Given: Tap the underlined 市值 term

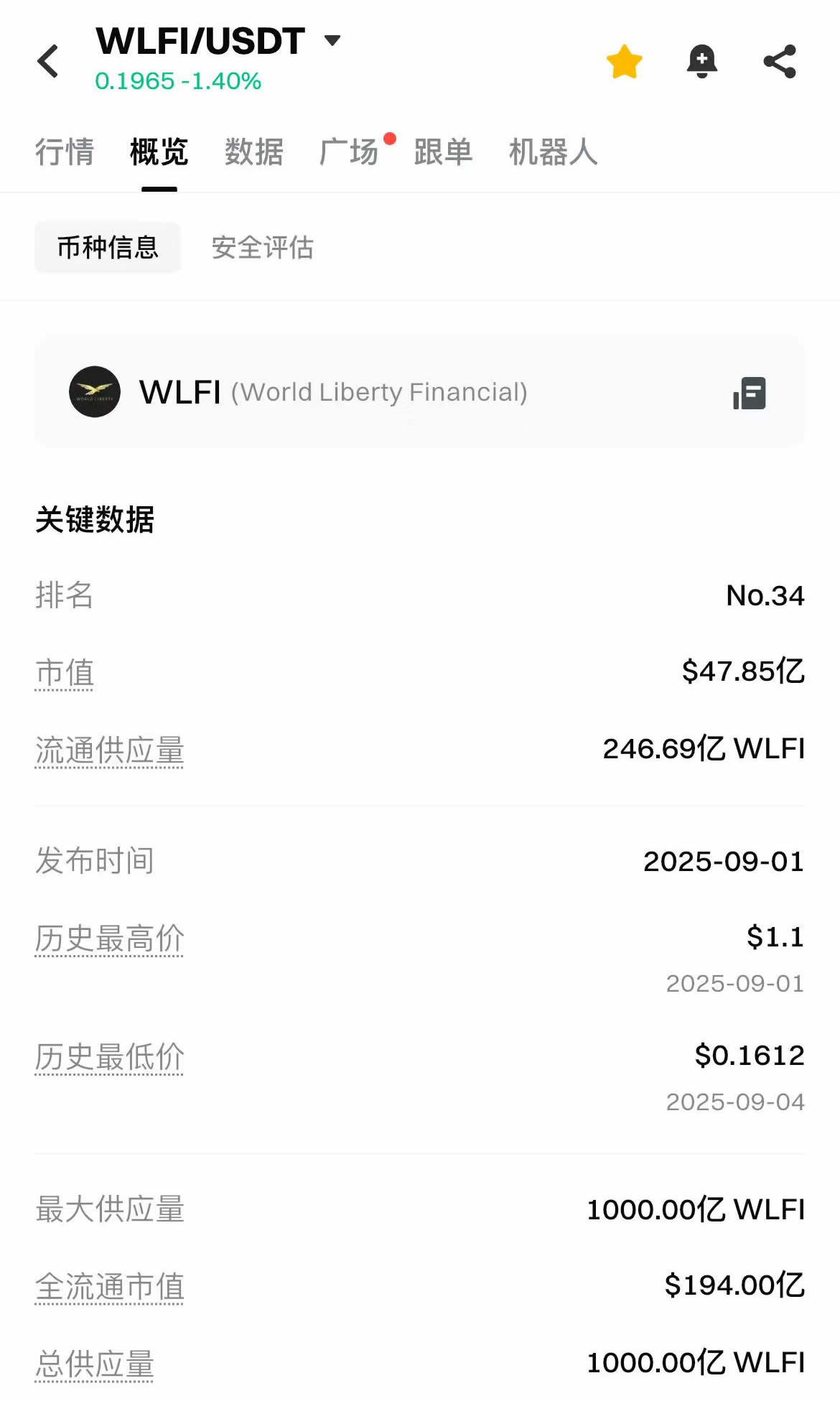Looking at the screenshot, I should point(65,673).
